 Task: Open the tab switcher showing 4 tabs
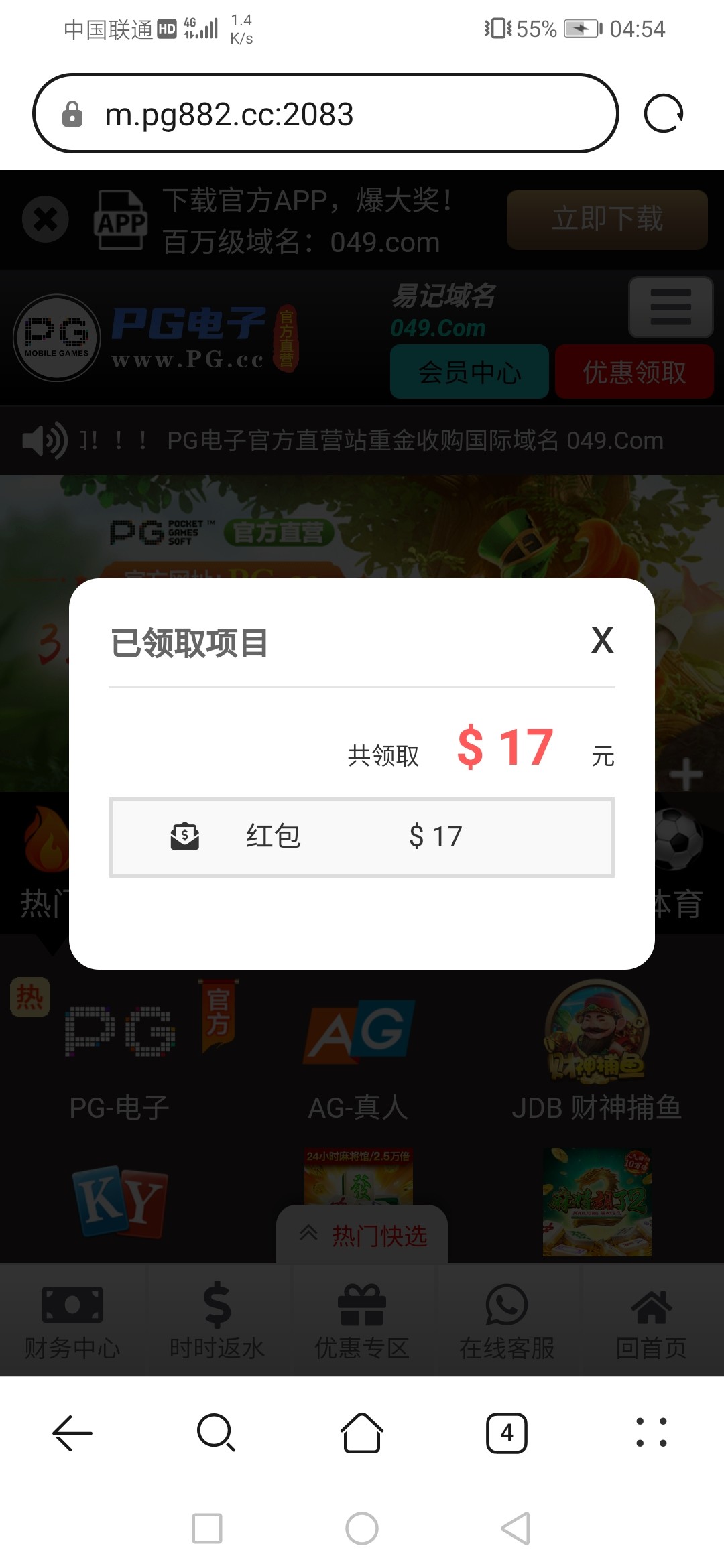pyautogui.click(x=507, y=1433)
